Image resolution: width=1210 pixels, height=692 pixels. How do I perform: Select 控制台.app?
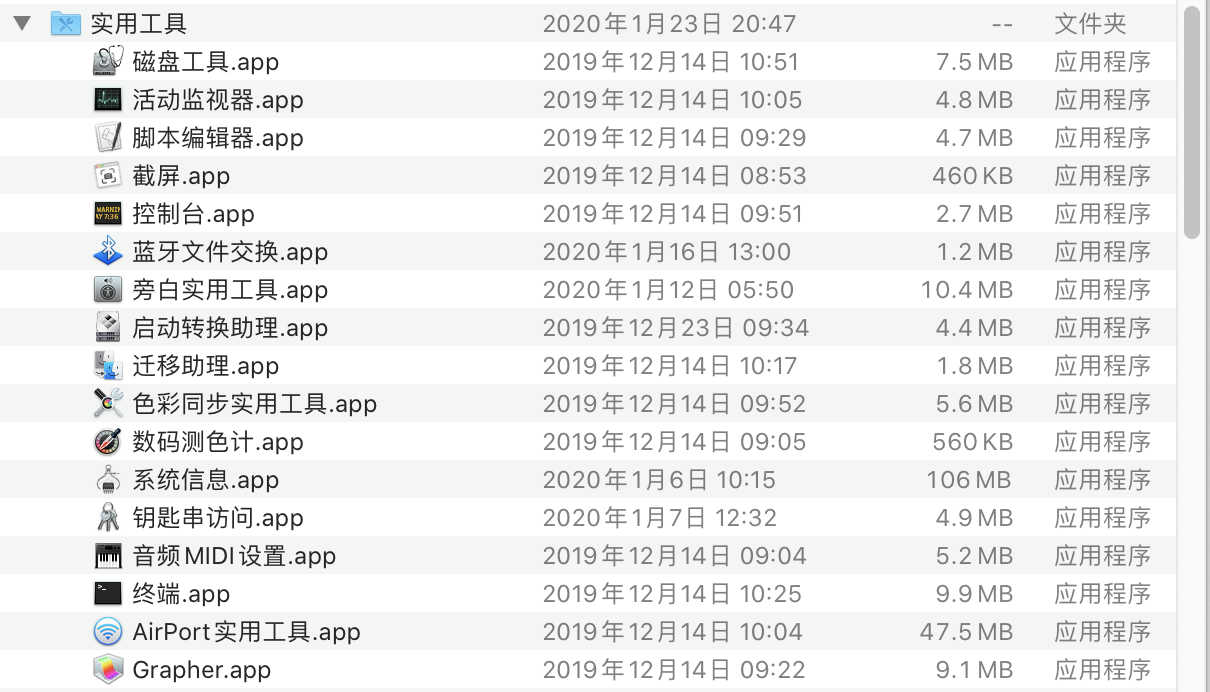[x=193, y=214]
